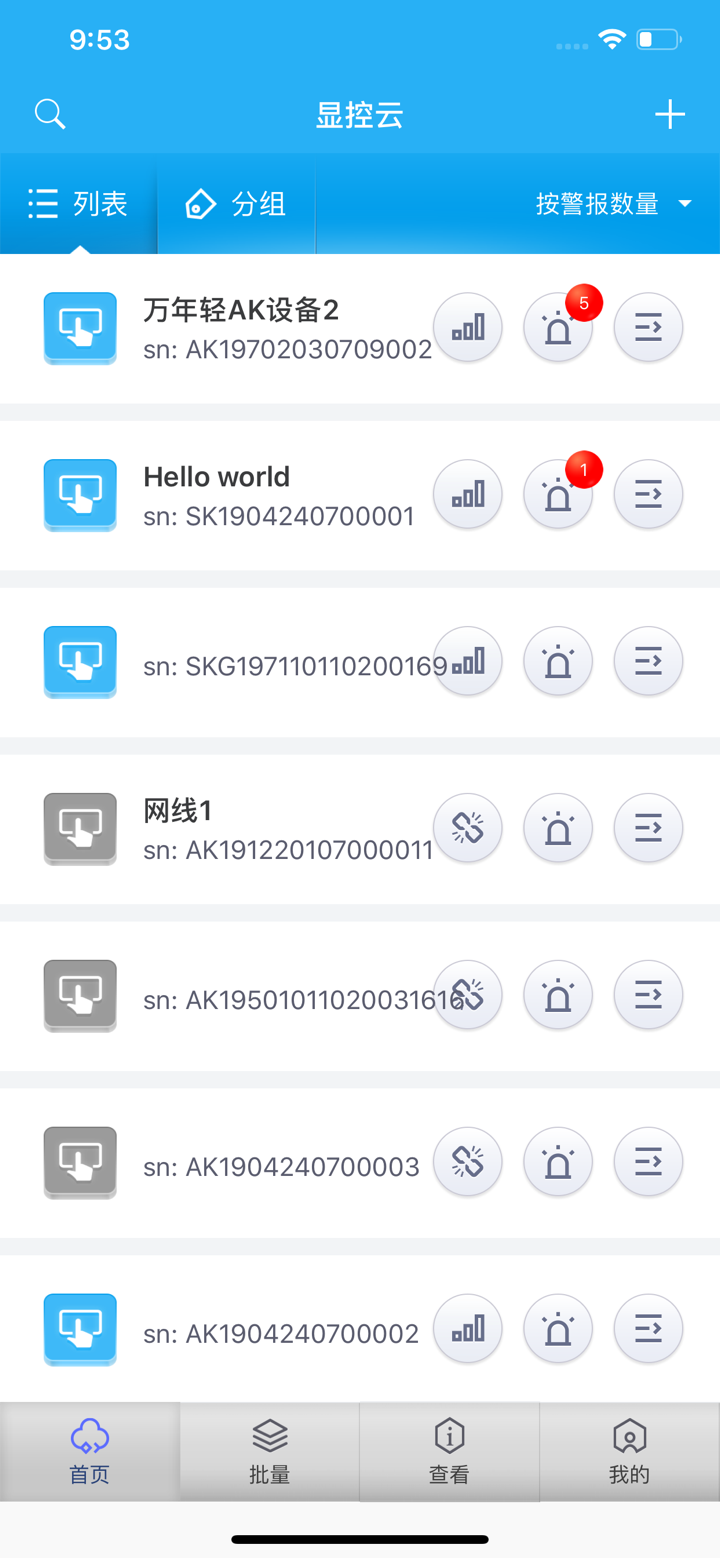Open the alarm bell with 5 notifications
The height and width of the screenshot is (1558, 720).
(x=557, y=327)
